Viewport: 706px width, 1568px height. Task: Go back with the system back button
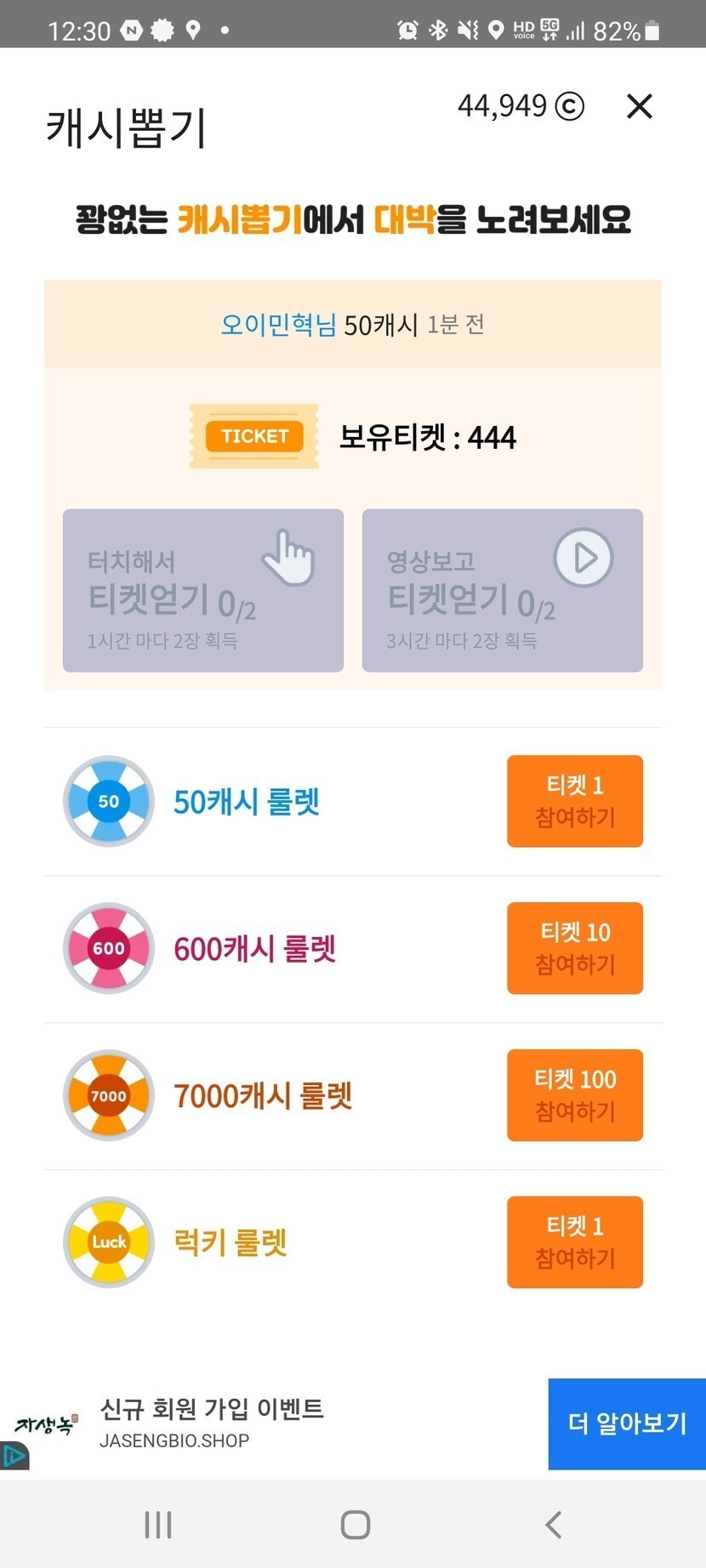point(554,1525)
